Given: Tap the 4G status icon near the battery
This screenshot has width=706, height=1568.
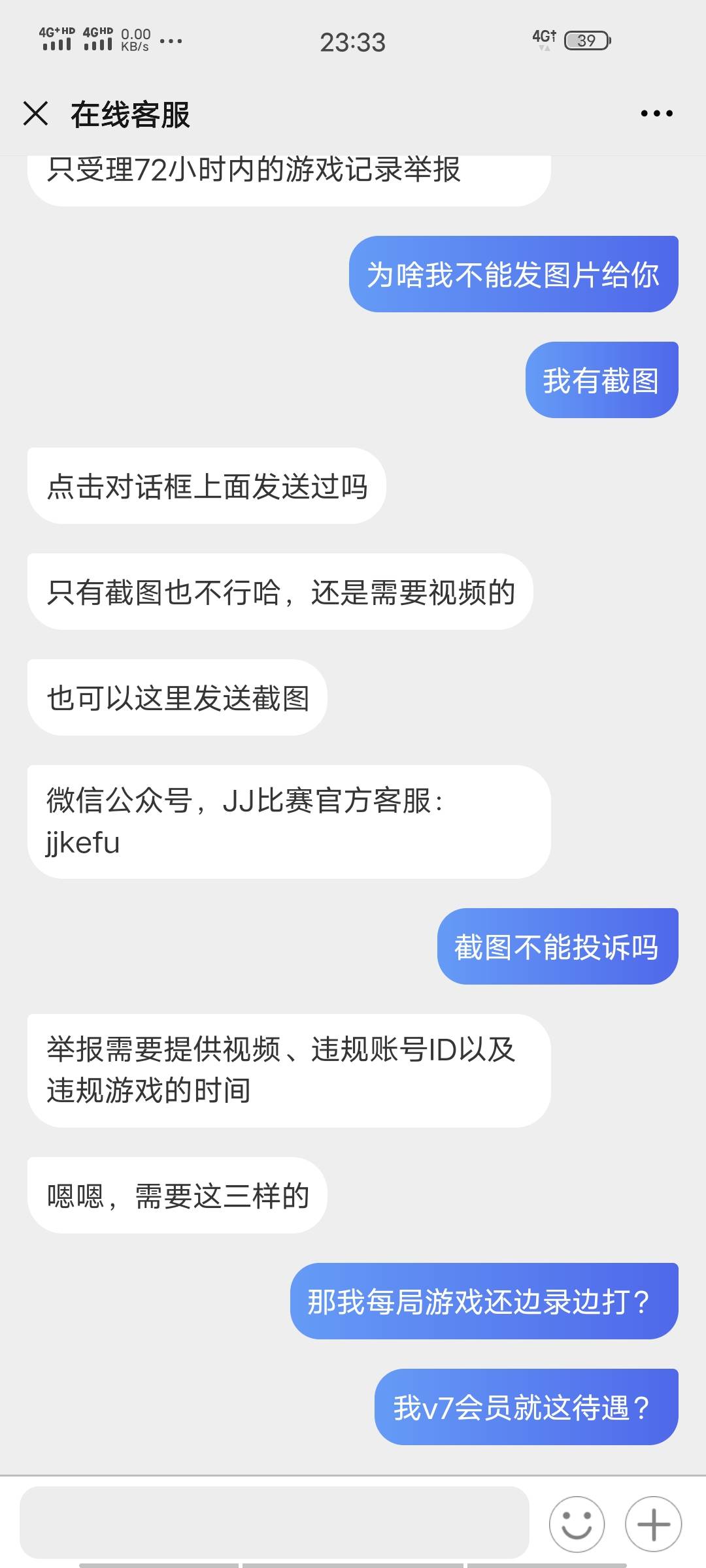Looking at the screenshot, I should point(543,39).
